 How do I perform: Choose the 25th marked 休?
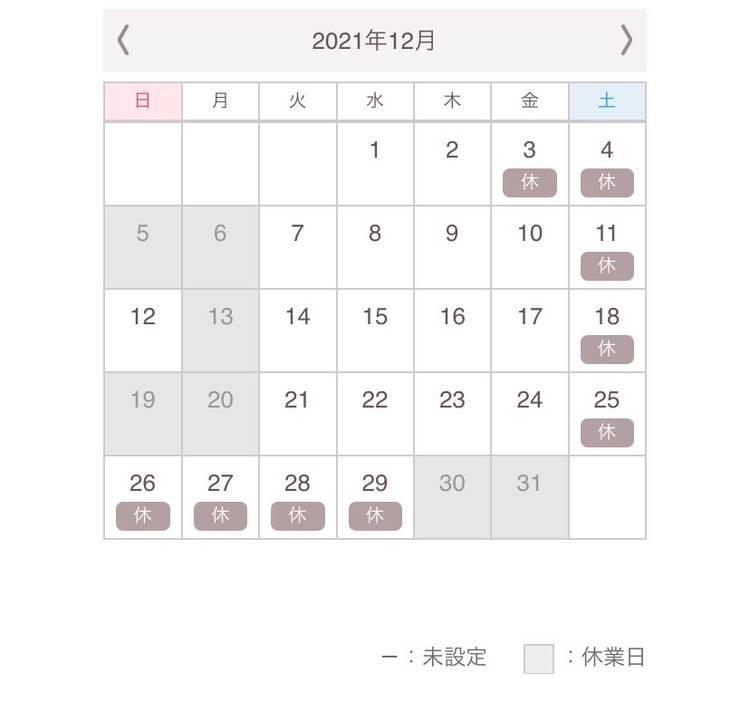(607, 414)
